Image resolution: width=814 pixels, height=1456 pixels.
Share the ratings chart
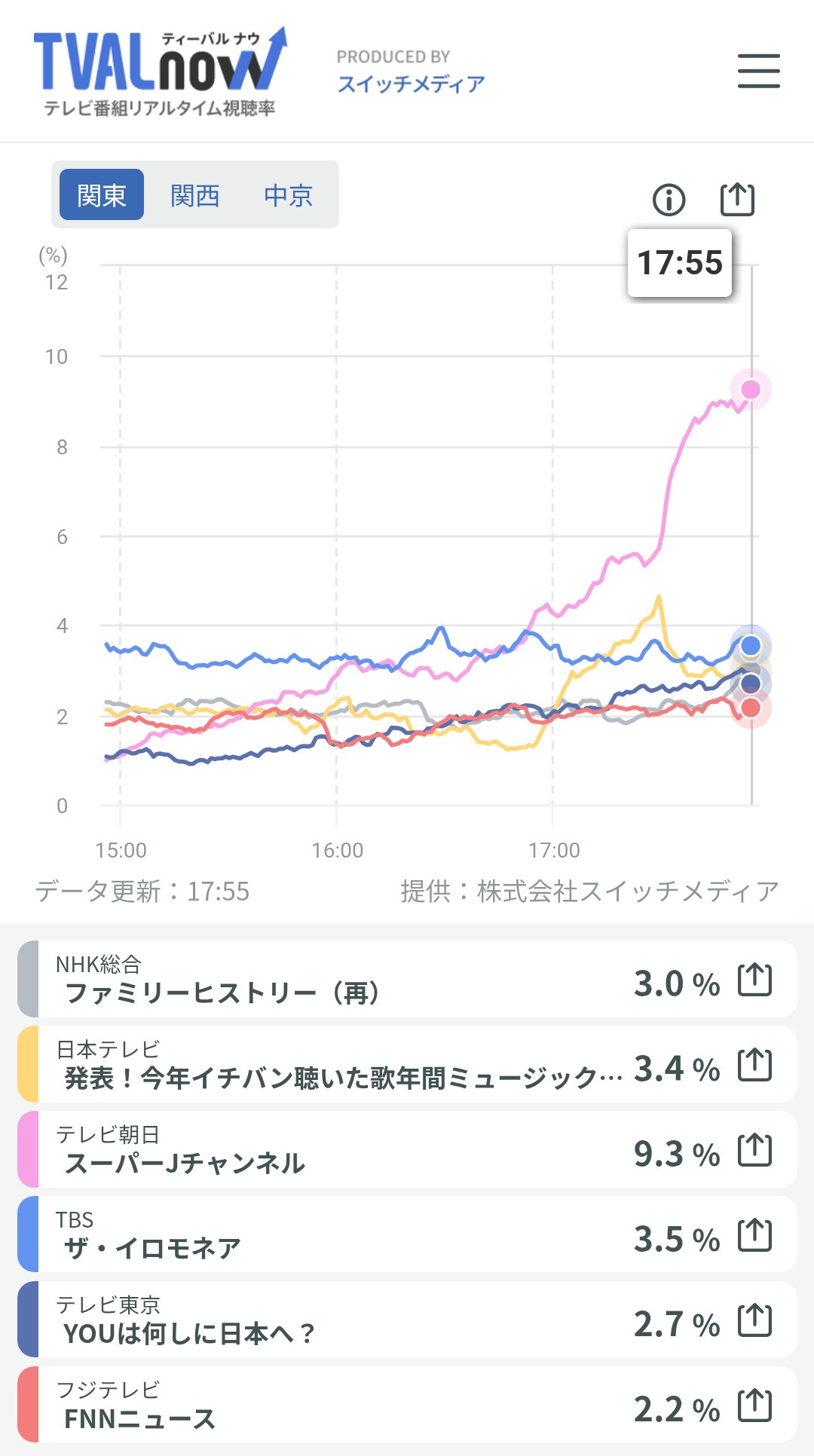[736, 199]
